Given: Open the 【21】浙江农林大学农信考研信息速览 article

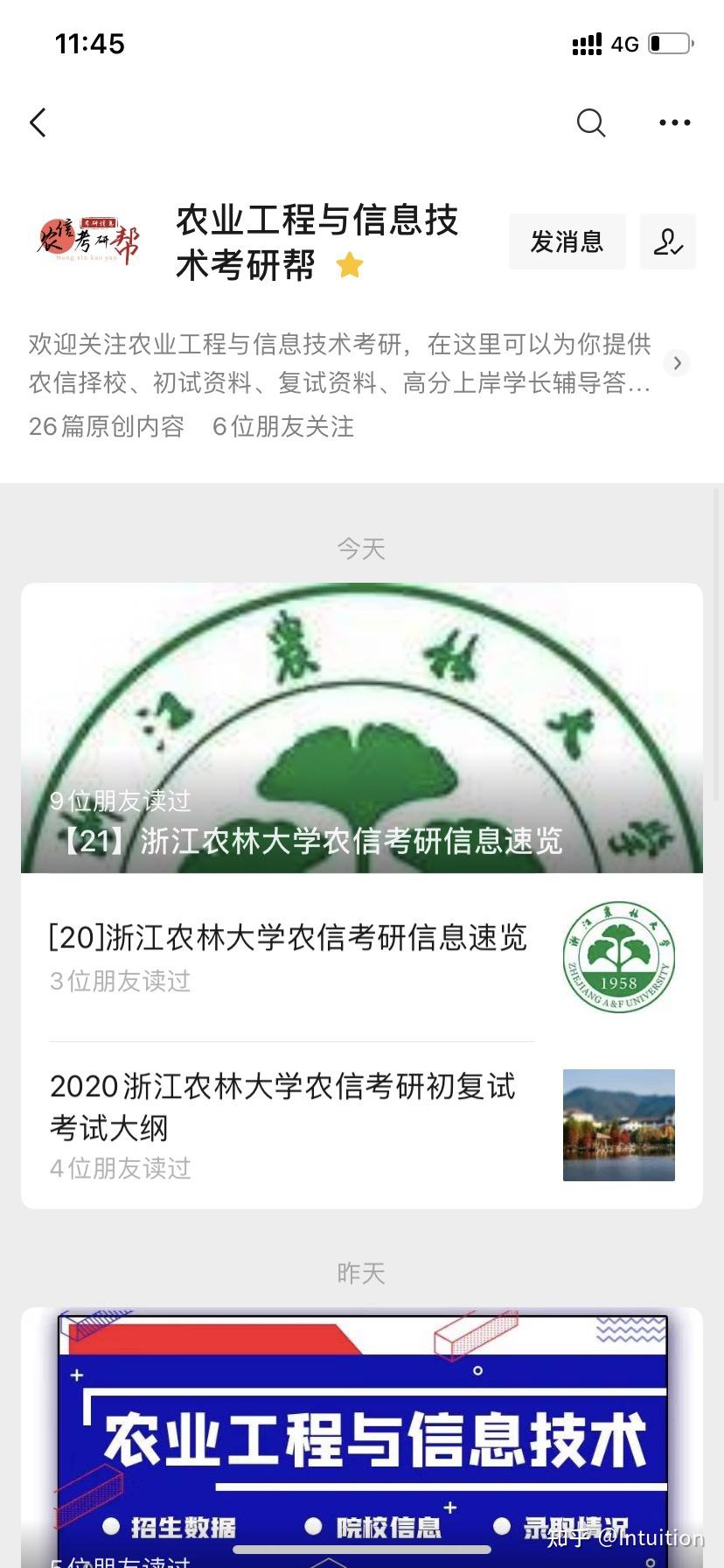Looking at the screenshot, I should [x=362, y=728].
